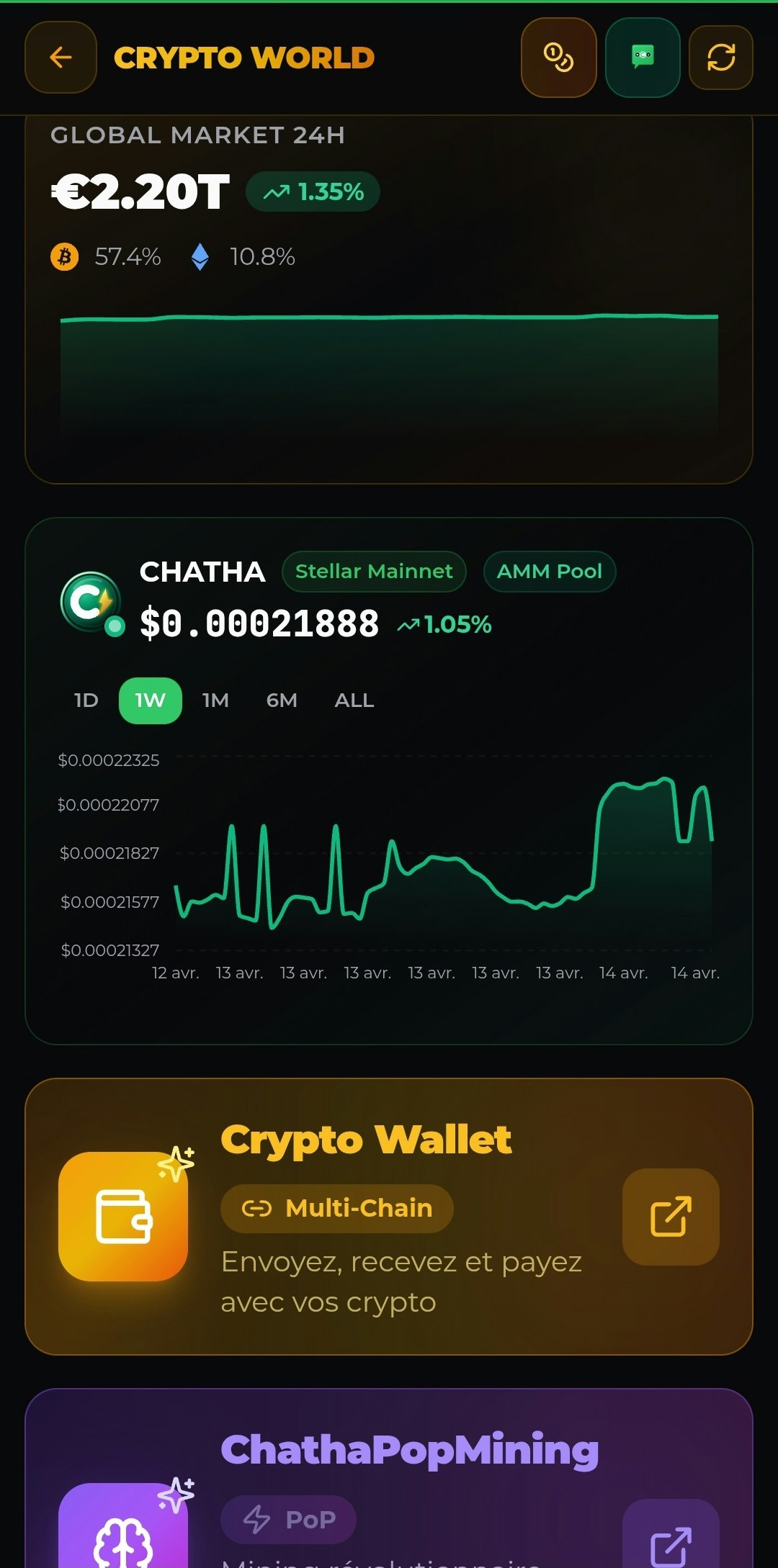Switch the CHATHA chart to 1D
The width and height of the screenshot is (778, 1568).
click(x=86, y=700)
